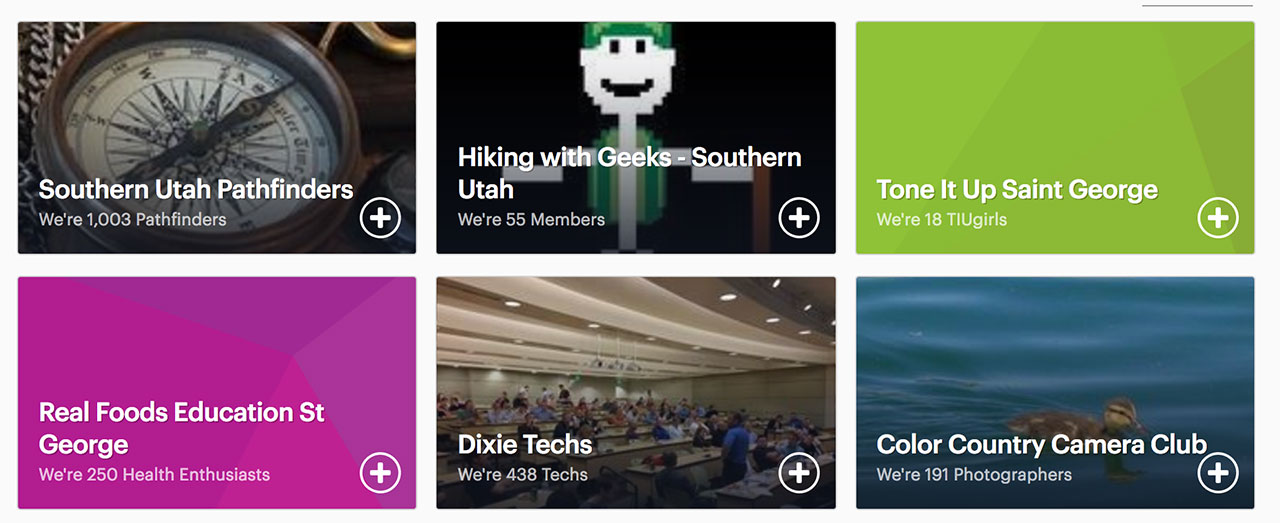The image size is (1280, 523).
Task: Tap the plus icon on Real Foods Education
Action: click(380, 473)
